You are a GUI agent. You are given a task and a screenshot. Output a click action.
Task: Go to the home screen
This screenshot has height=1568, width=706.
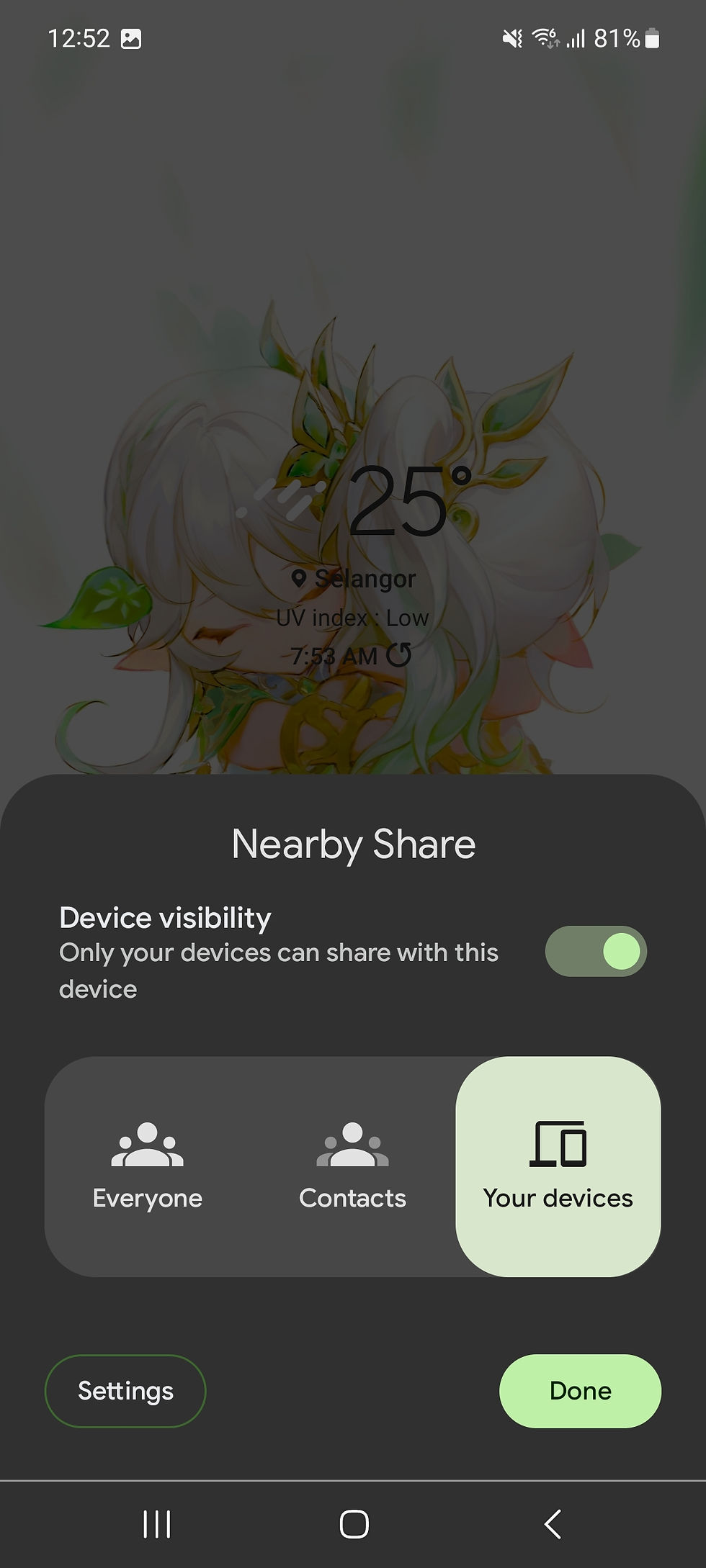[354, 1524]
